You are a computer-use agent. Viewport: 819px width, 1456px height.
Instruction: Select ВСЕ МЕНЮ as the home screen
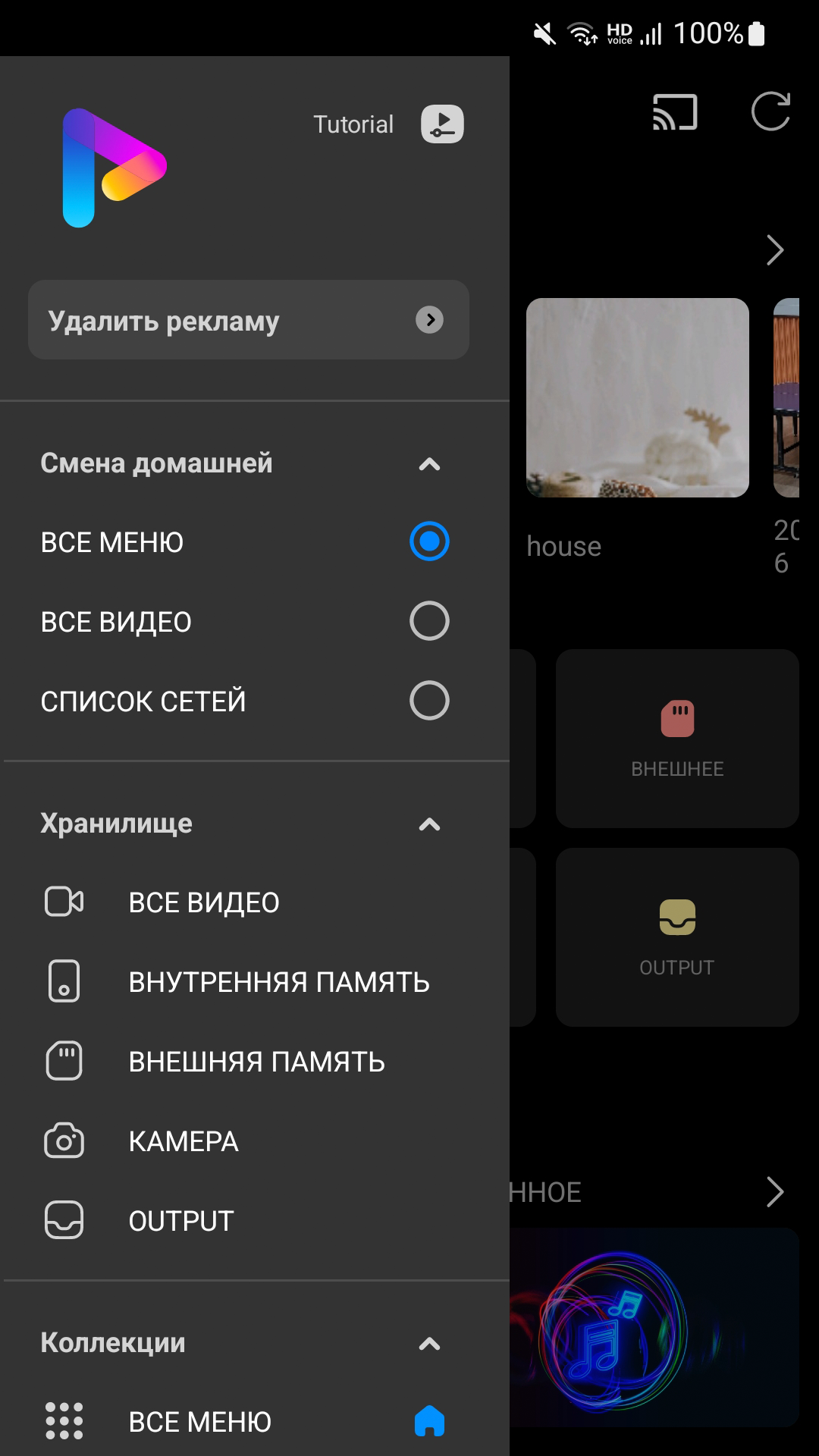pyautogui.click(x=429, y=542)
